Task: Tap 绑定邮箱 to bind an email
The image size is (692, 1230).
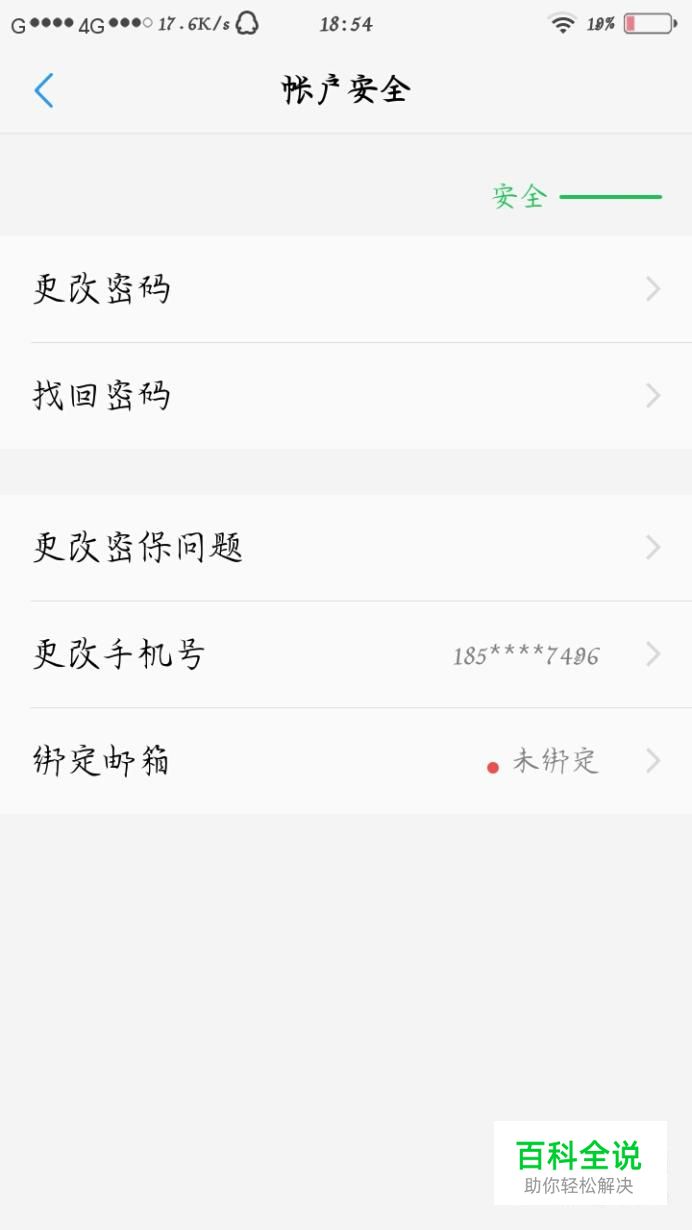Action: (346, 761)
